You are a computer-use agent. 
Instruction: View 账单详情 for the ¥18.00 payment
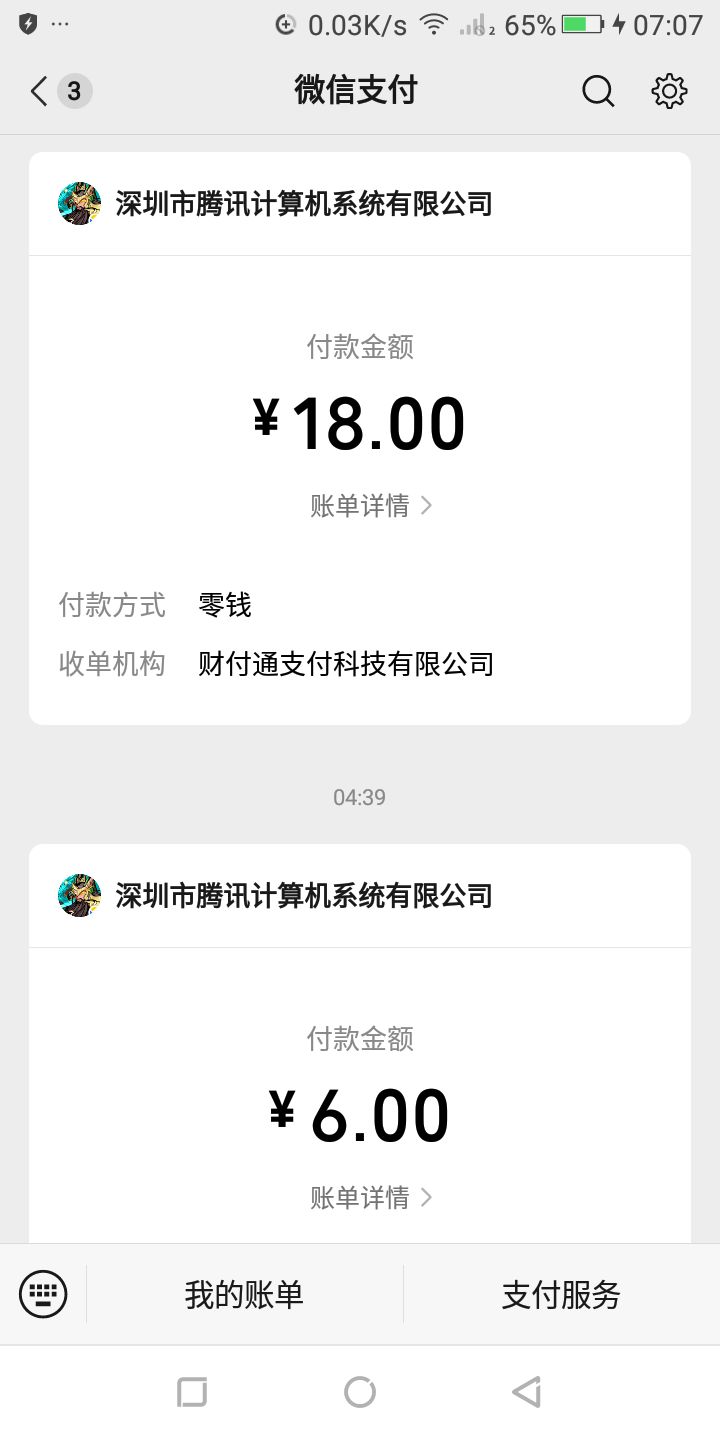(370, 506)
